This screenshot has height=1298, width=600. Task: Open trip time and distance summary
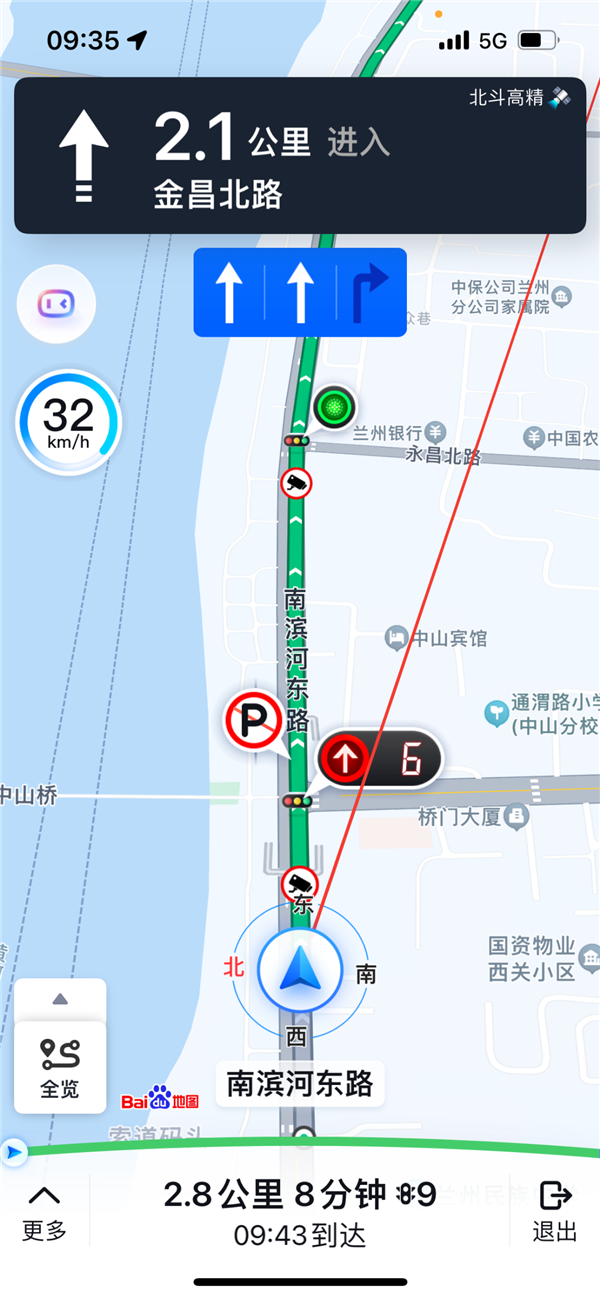[300, 1212]
